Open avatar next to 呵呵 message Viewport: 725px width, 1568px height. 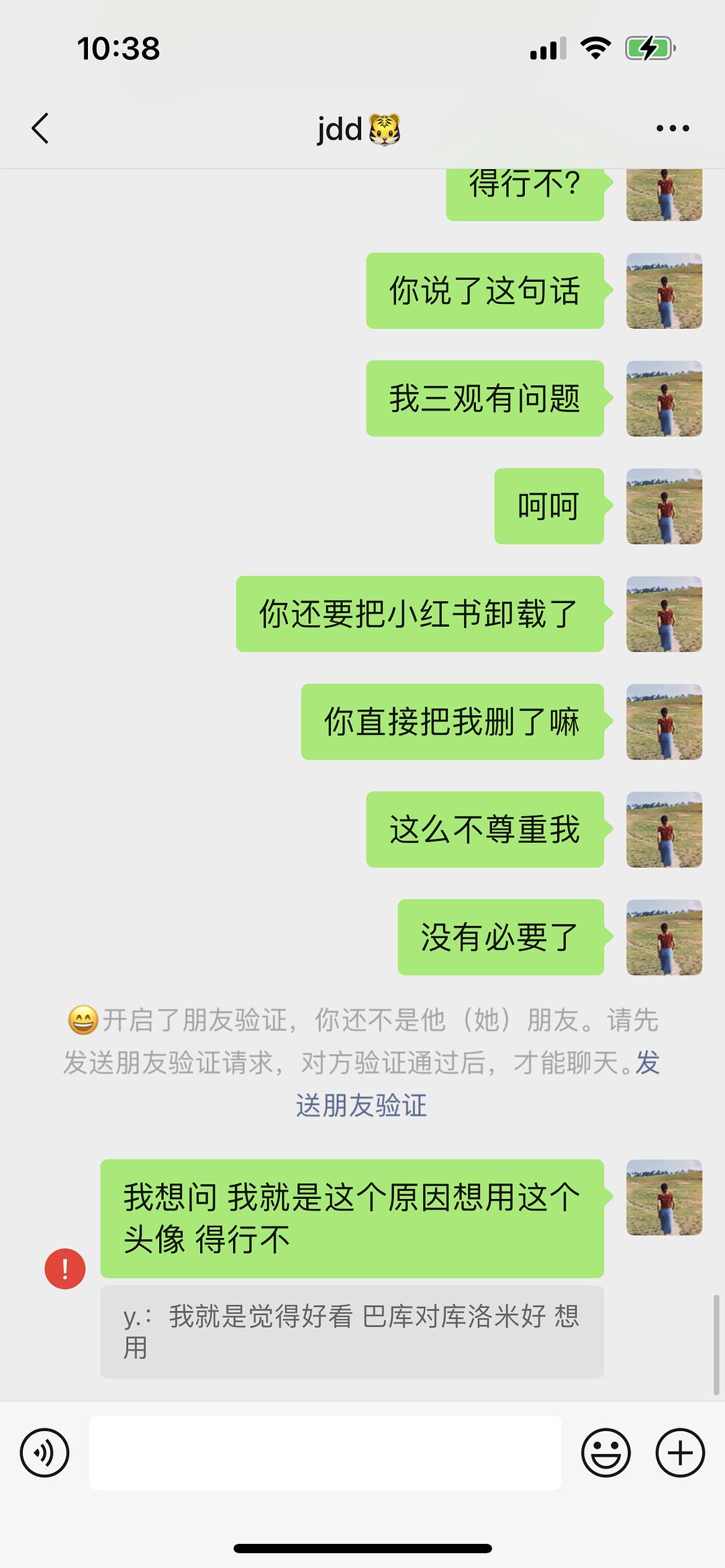[664, 506]
